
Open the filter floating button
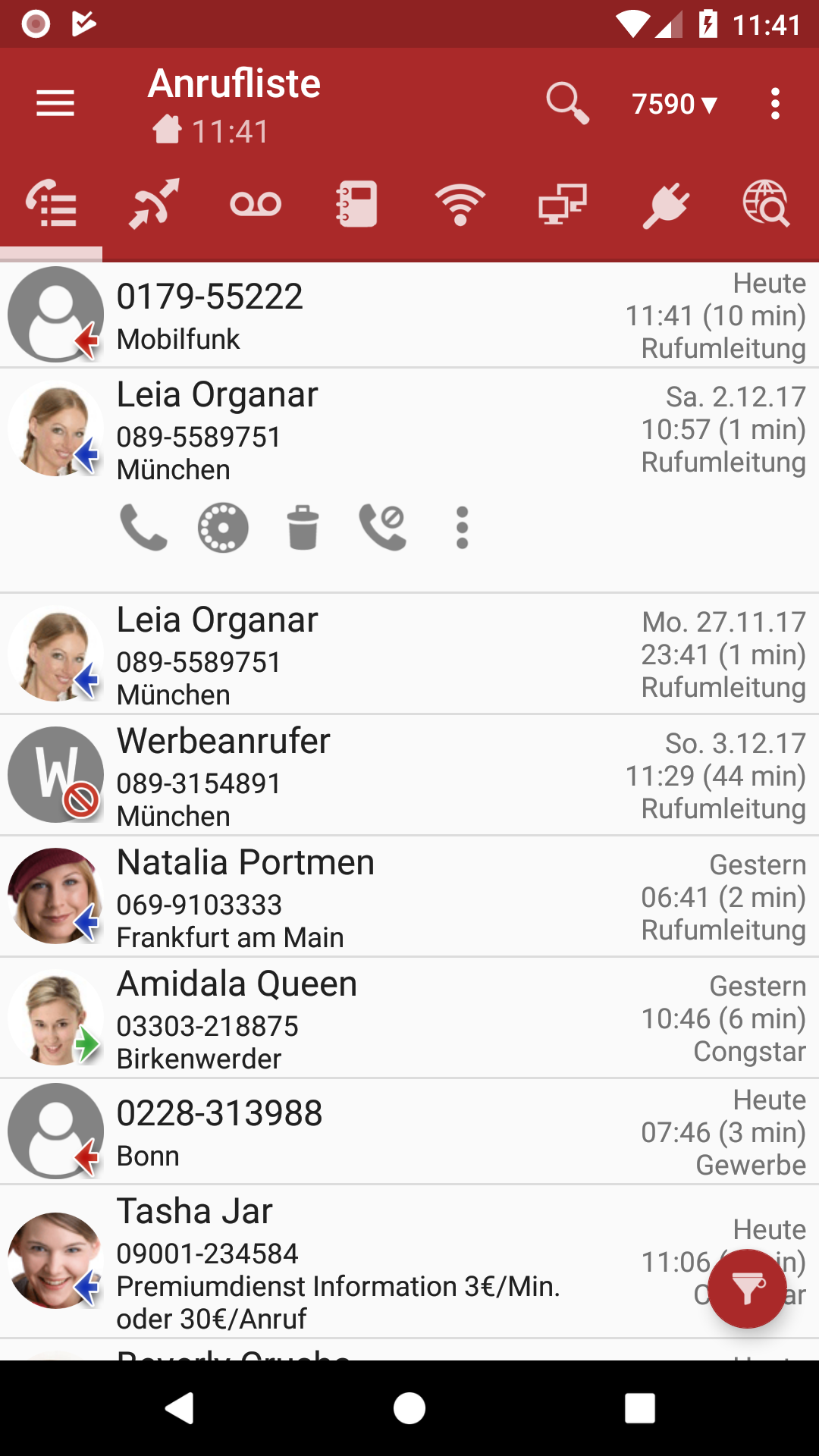[747, 1288]
